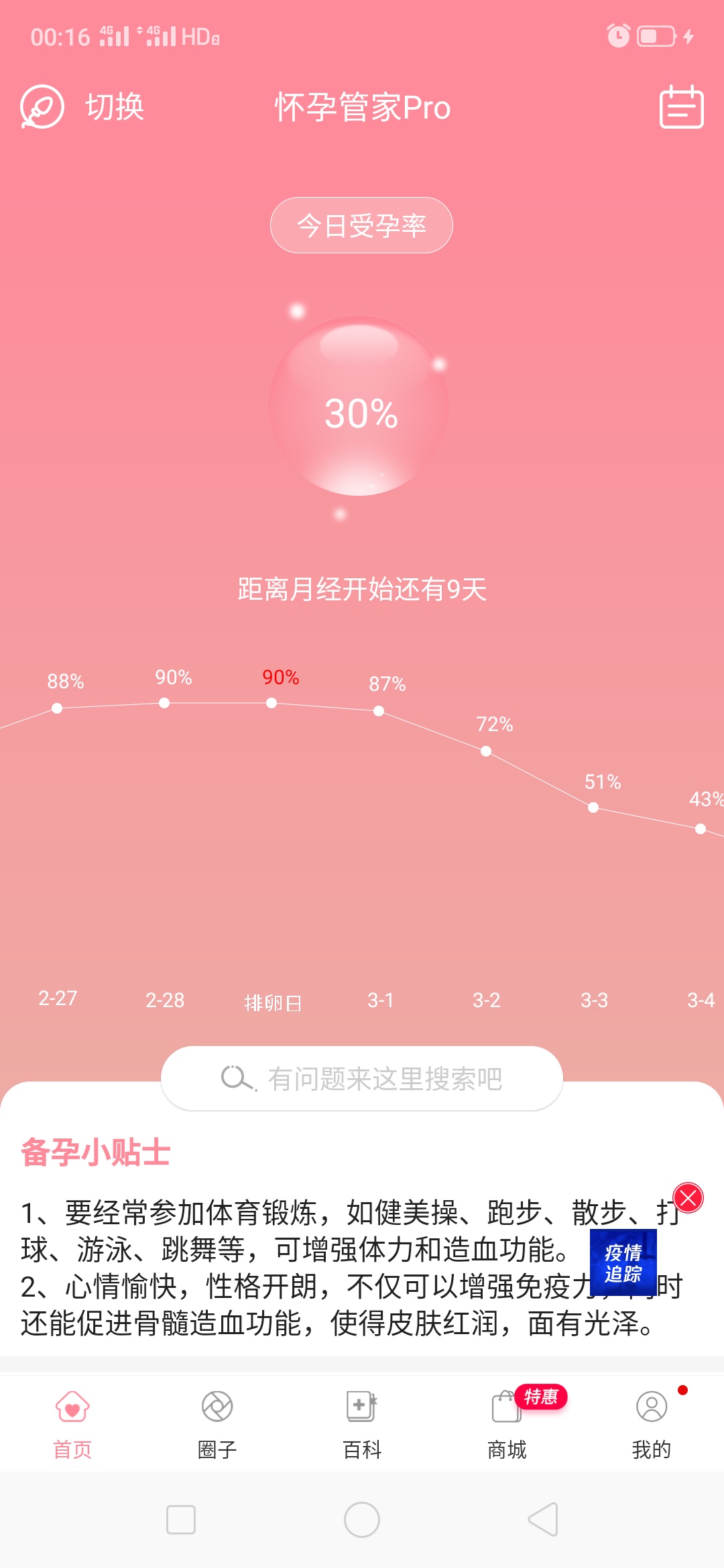The image size is (724, 1568).
Task: Tap the system back button
Action: (x=543, y=1519)
